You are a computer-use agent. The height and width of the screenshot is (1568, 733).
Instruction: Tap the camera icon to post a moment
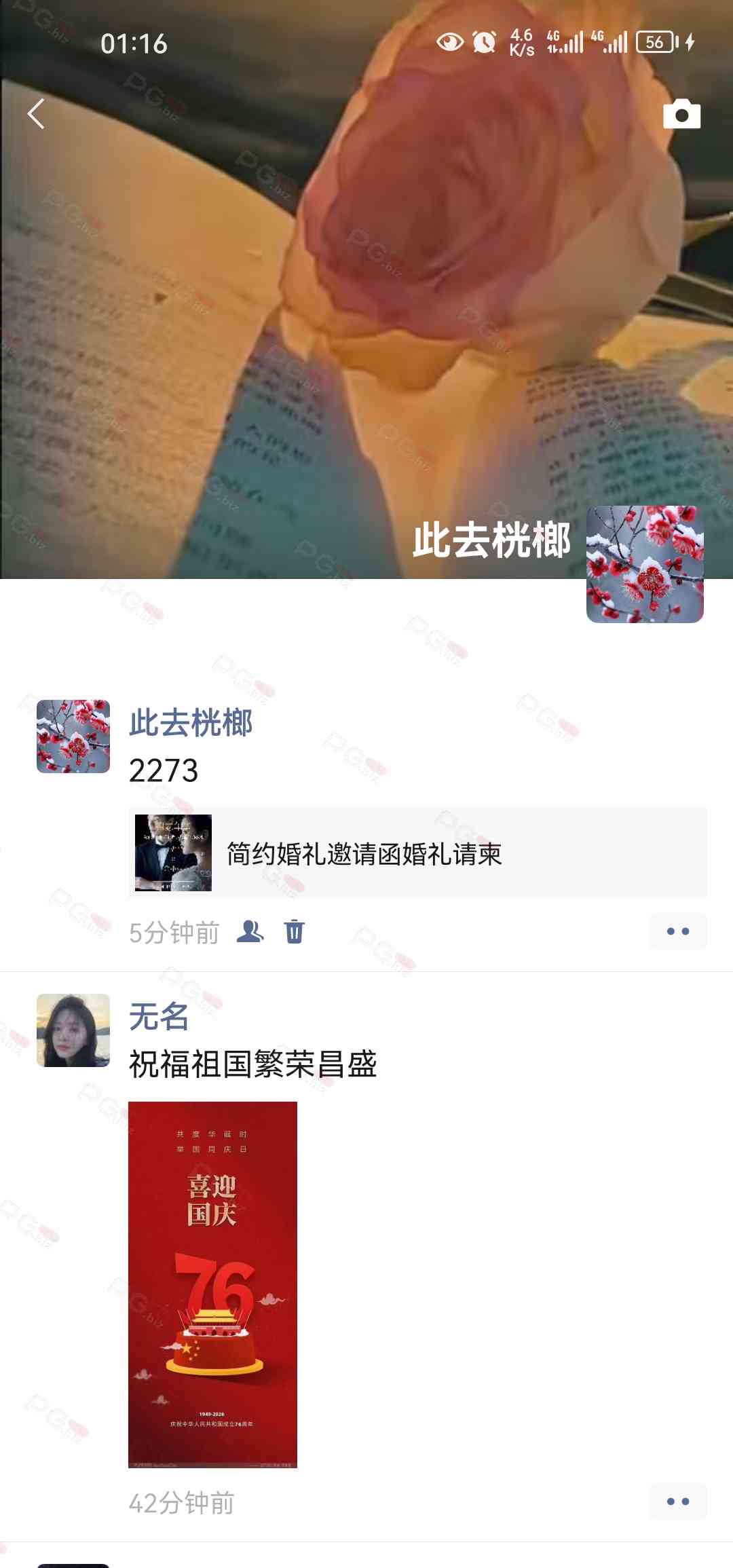tap(681, 114)
